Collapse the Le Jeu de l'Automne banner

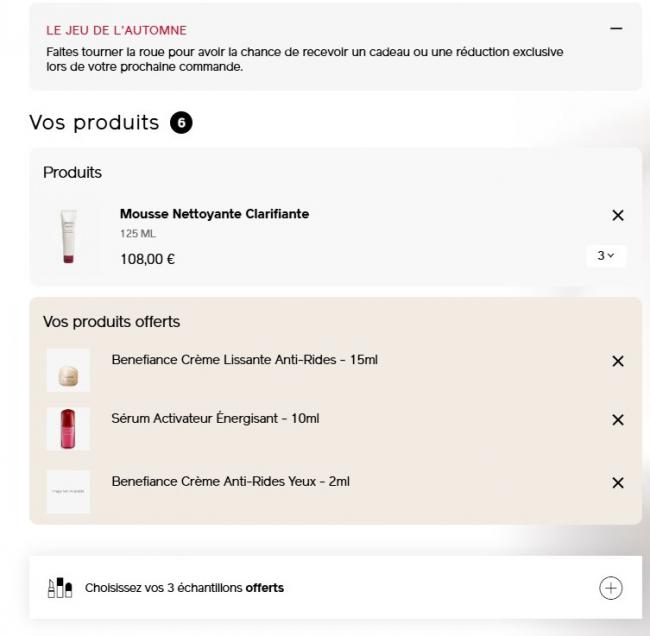pyautogui.click(x=616, y=29)
